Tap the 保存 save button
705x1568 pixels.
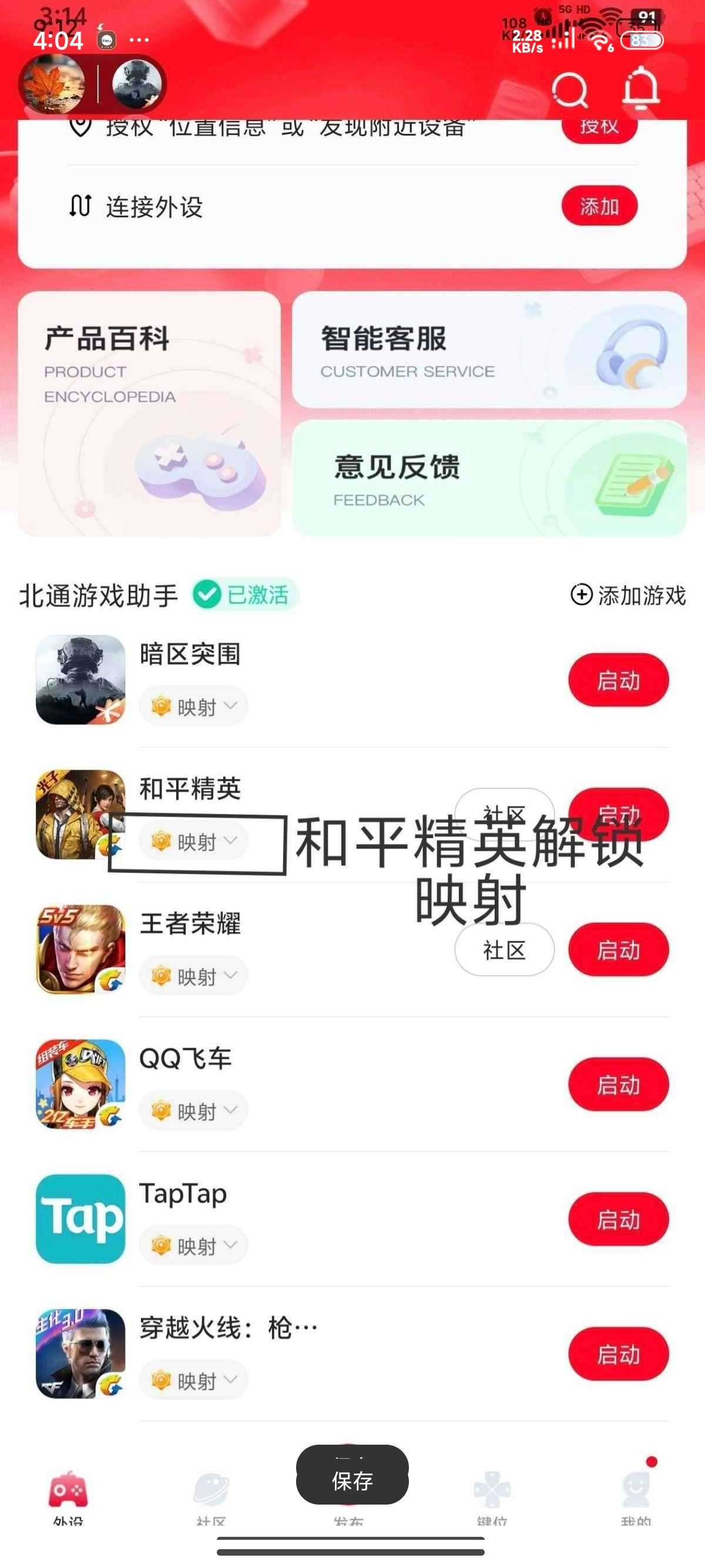(x=352, y=1480)
